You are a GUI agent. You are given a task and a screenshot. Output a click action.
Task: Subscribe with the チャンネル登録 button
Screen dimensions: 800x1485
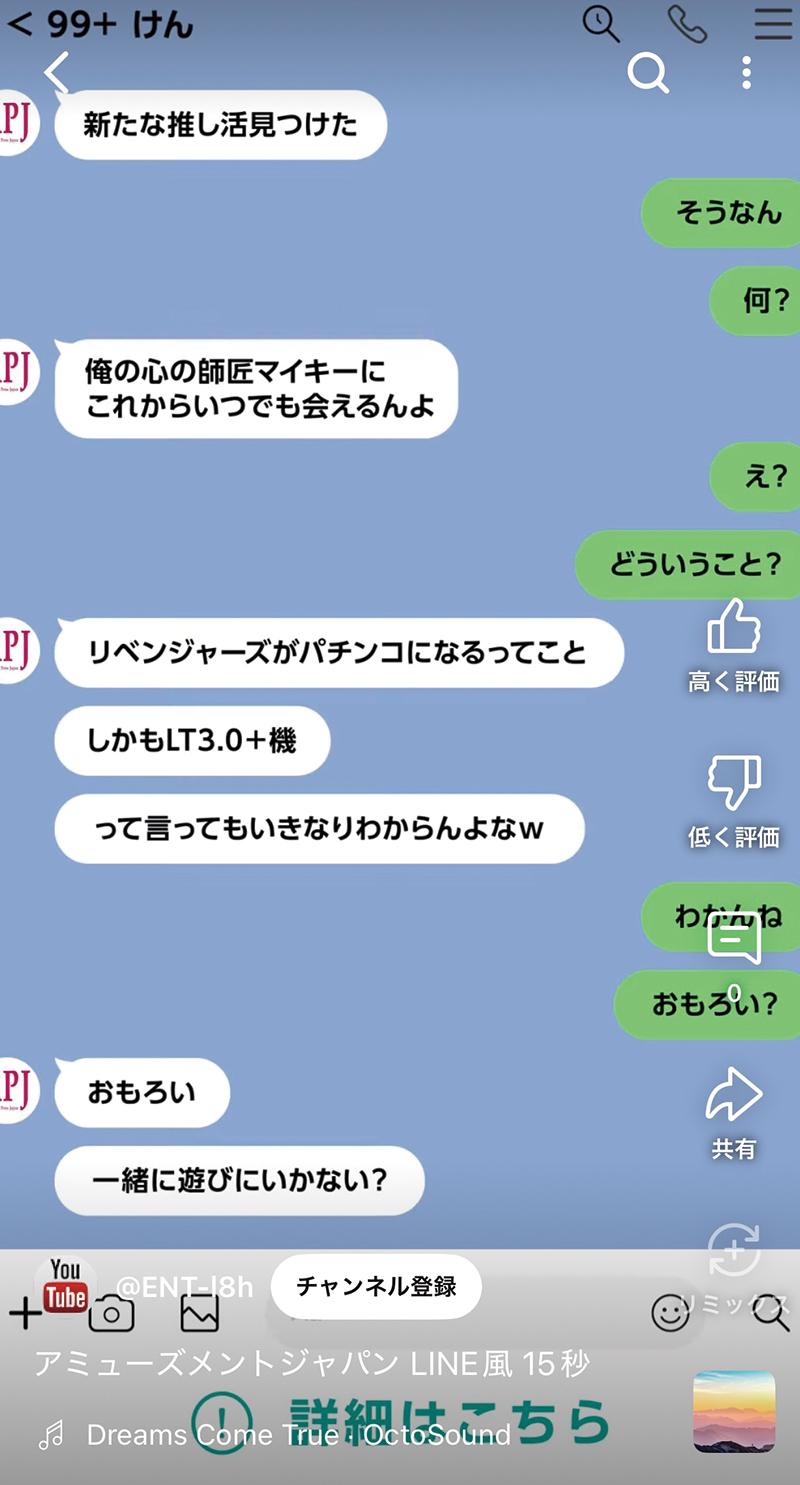click(x=376, y=1286)
